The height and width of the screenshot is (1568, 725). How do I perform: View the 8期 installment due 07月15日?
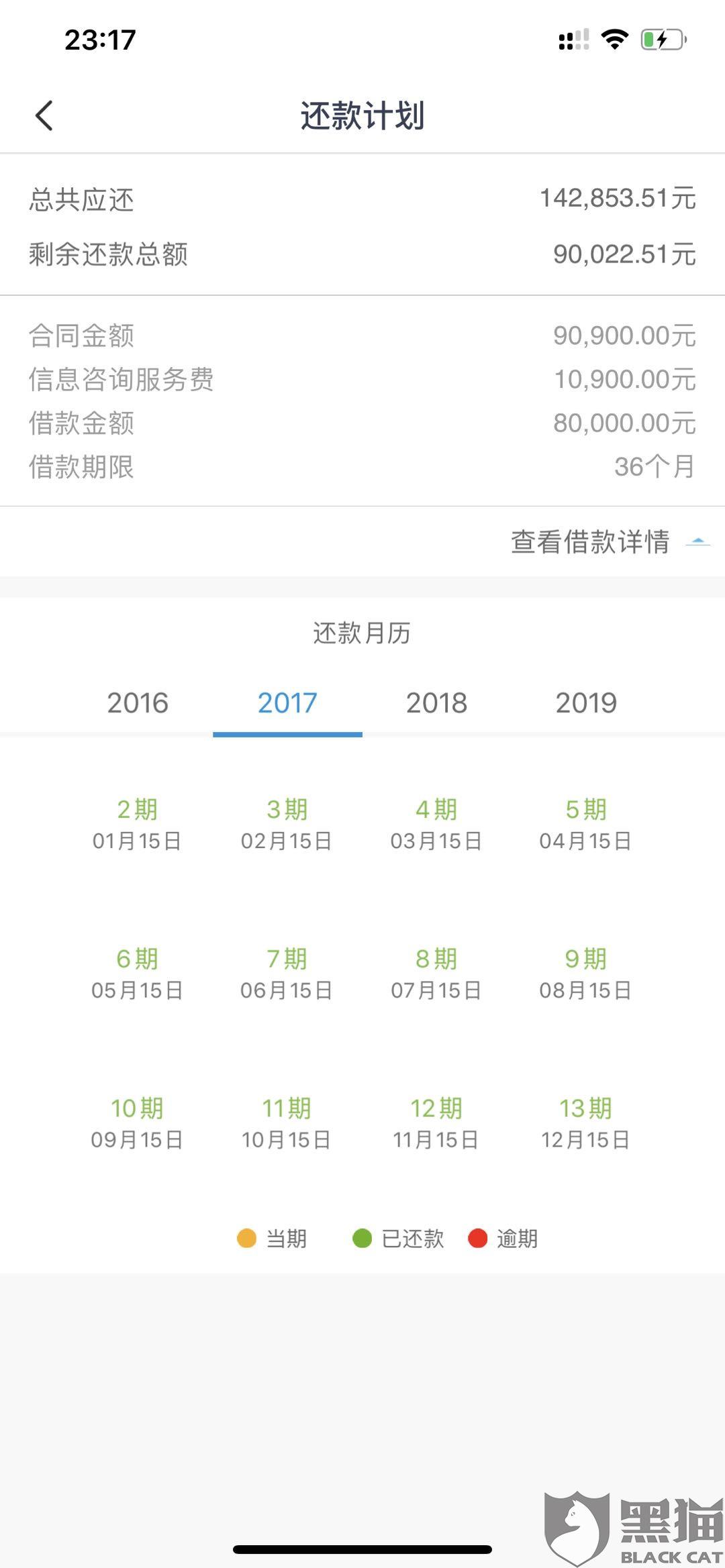[436, 974]
